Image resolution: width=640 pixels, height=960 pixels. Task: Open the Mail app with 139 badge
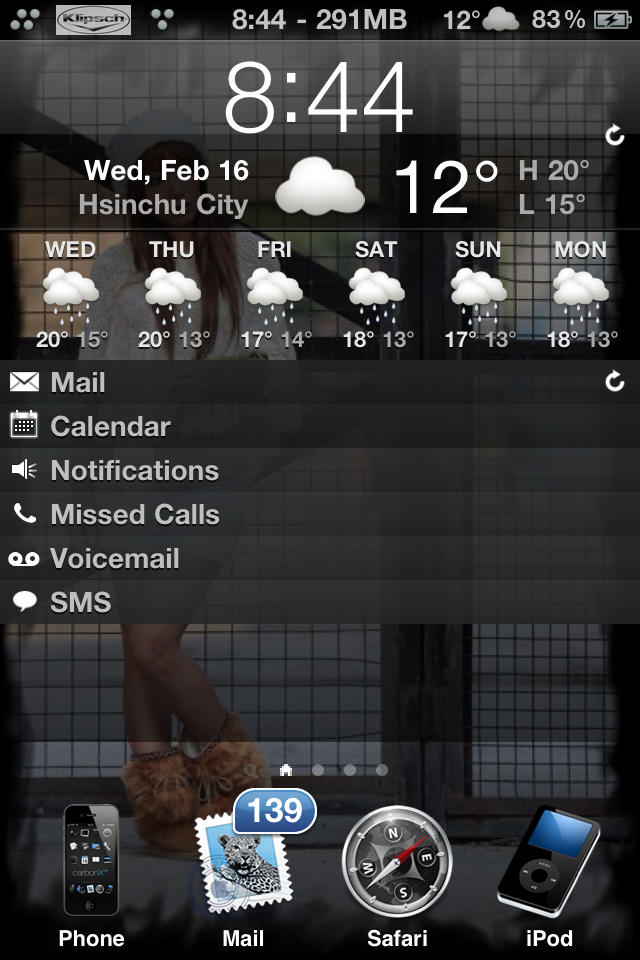coord(243,870)
